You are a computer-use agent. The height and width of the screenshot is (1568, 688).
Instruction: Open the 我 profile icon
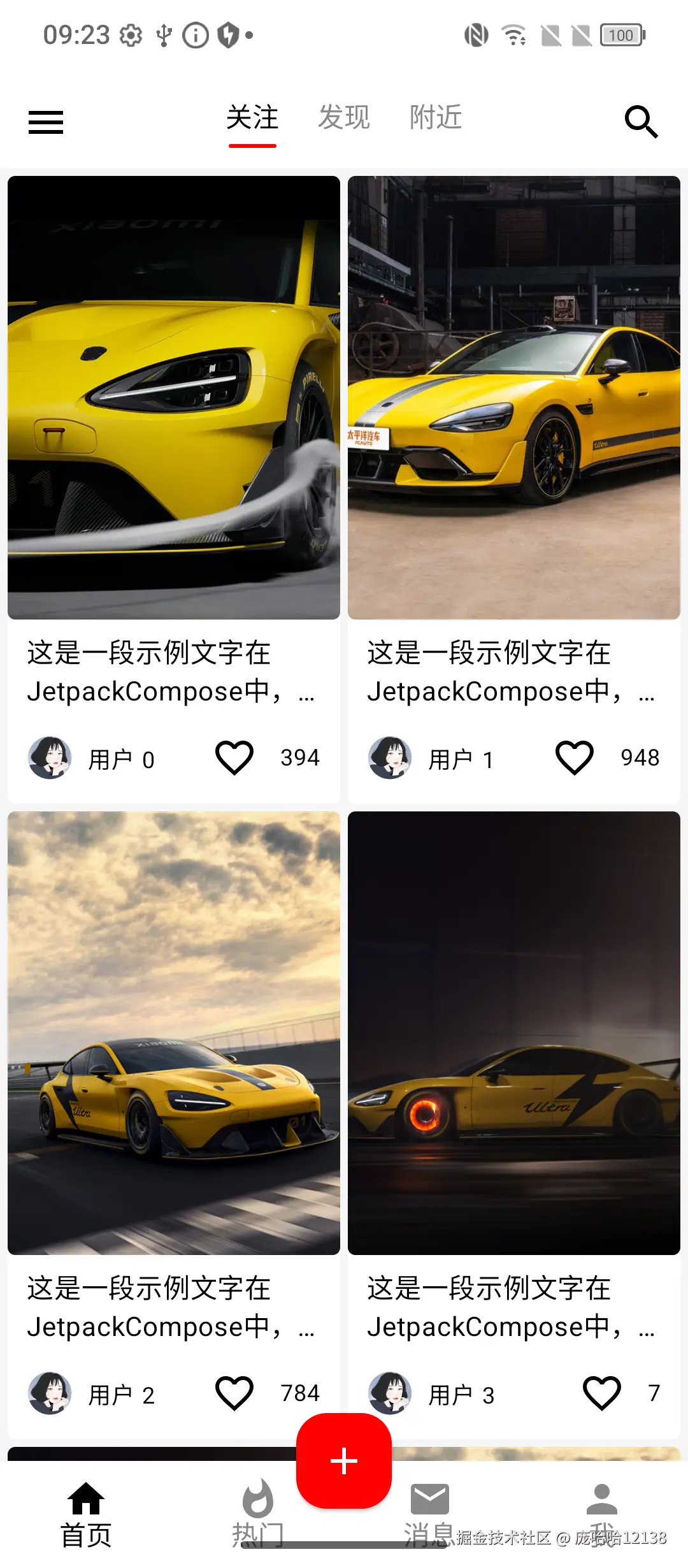(601, 1499)
